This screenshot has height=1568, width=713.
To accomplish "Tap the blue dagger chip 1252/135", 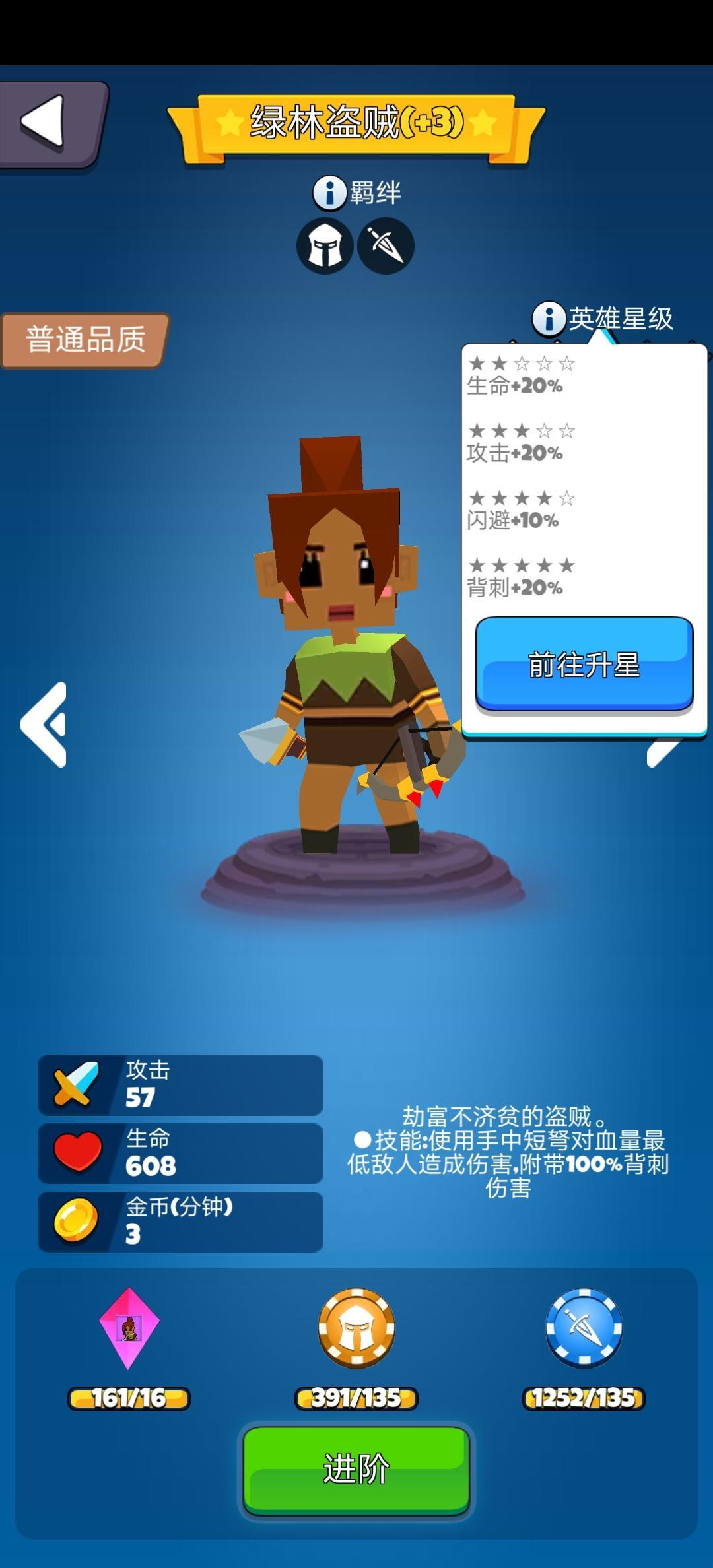I will tap(584, 1328).
